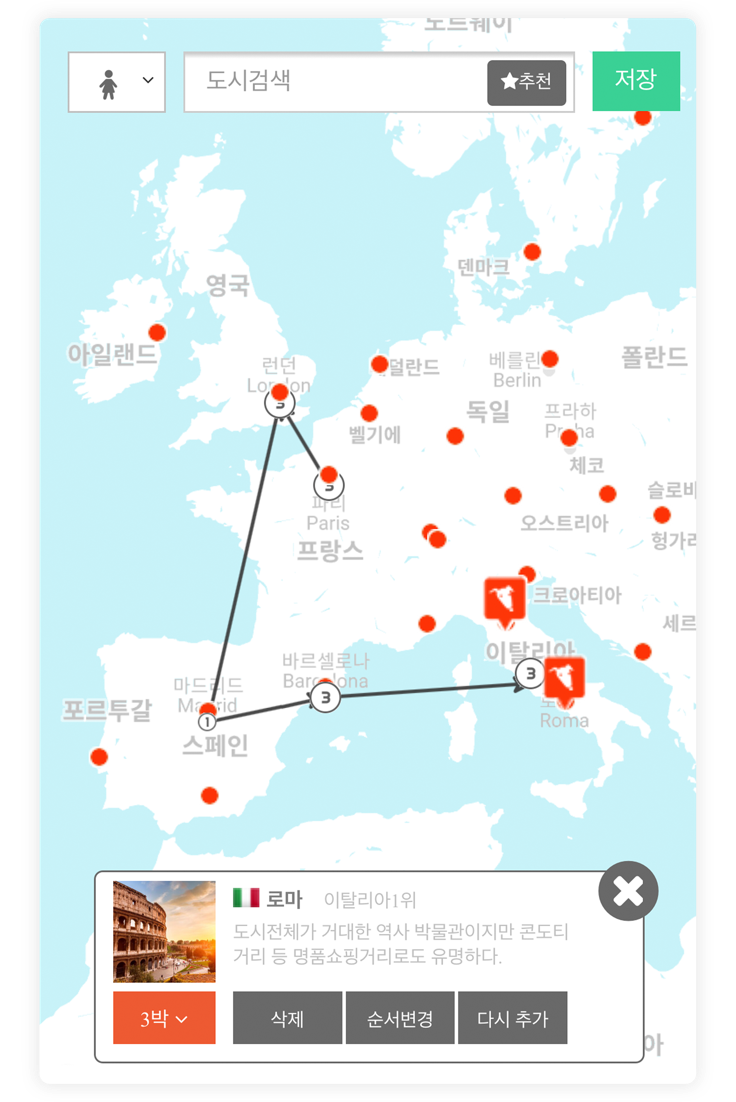Tap the red dot near 덴마크
Viewport: 736px width, 1102px height.
point(532,251)
